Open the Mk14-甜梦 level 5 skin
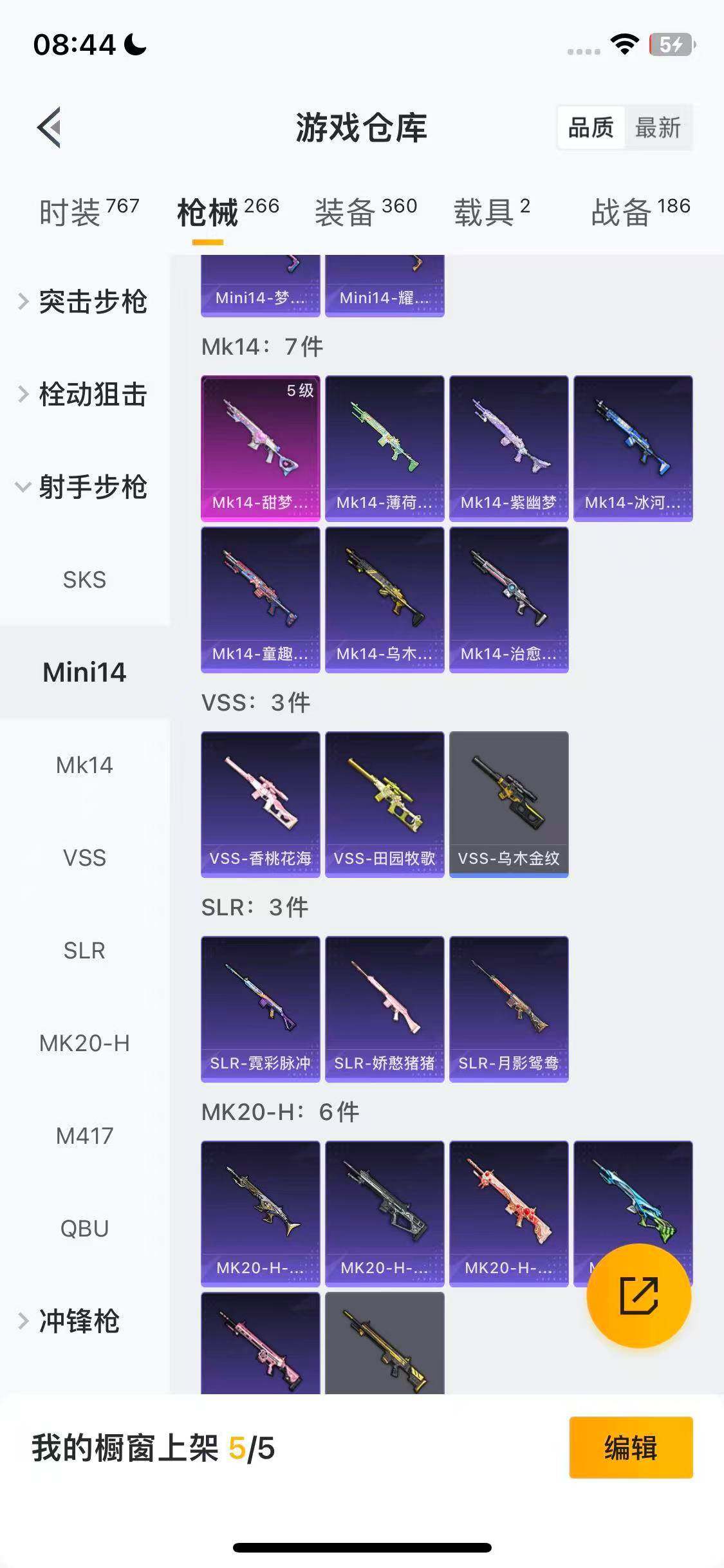The height and width of the screenshot is (1568, 724). click(x=260, y=448)
